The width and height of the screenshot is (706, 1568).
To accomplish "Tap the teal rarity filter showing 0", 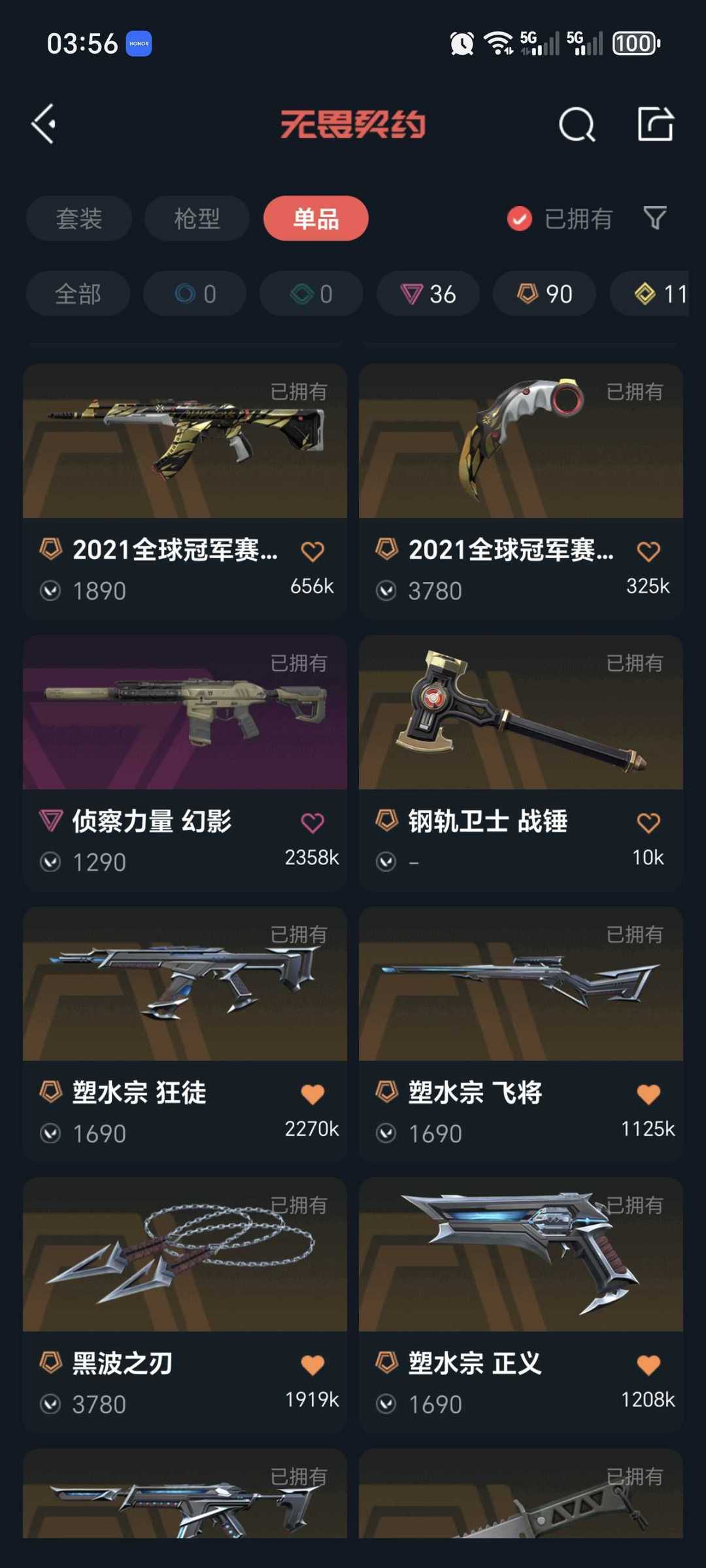I will [311, 294].
